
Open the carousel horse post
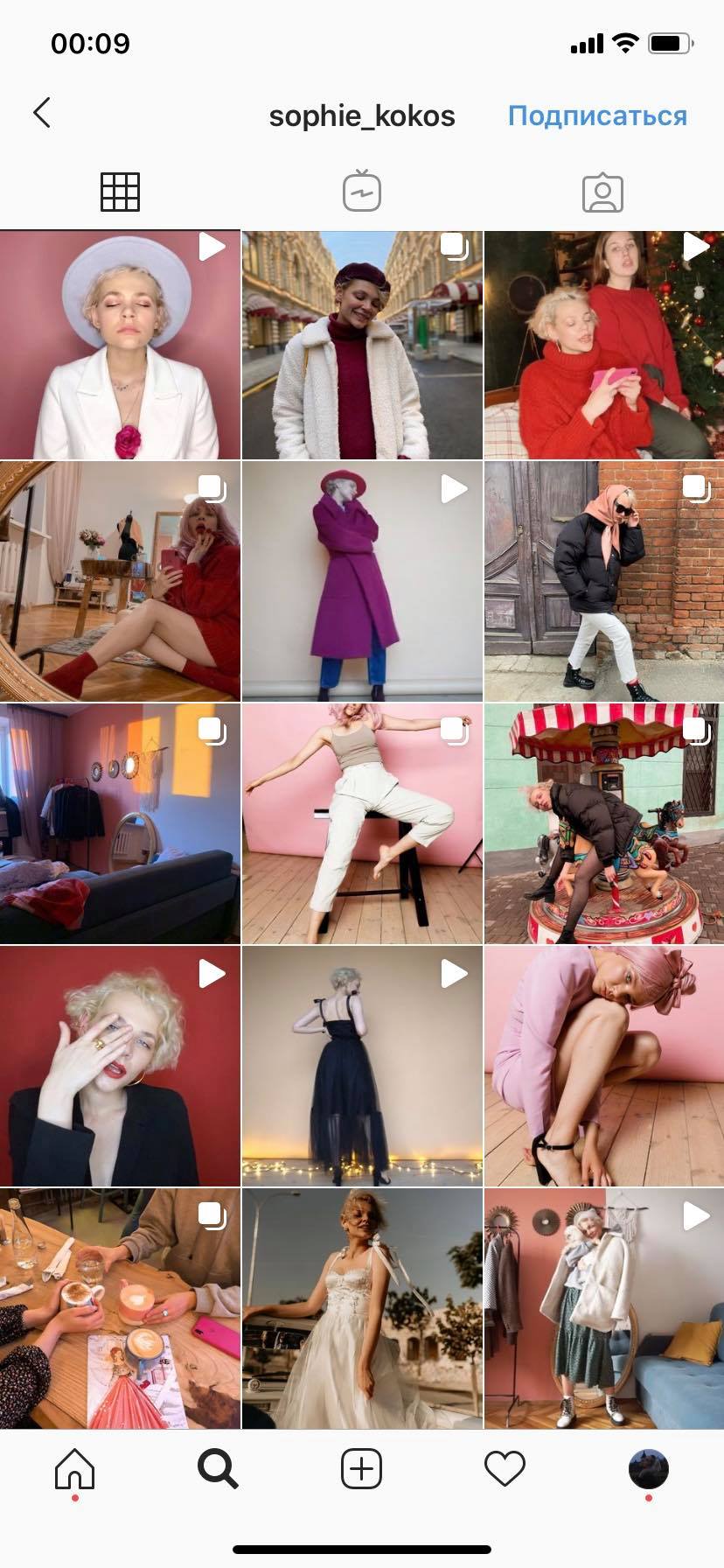604,823
